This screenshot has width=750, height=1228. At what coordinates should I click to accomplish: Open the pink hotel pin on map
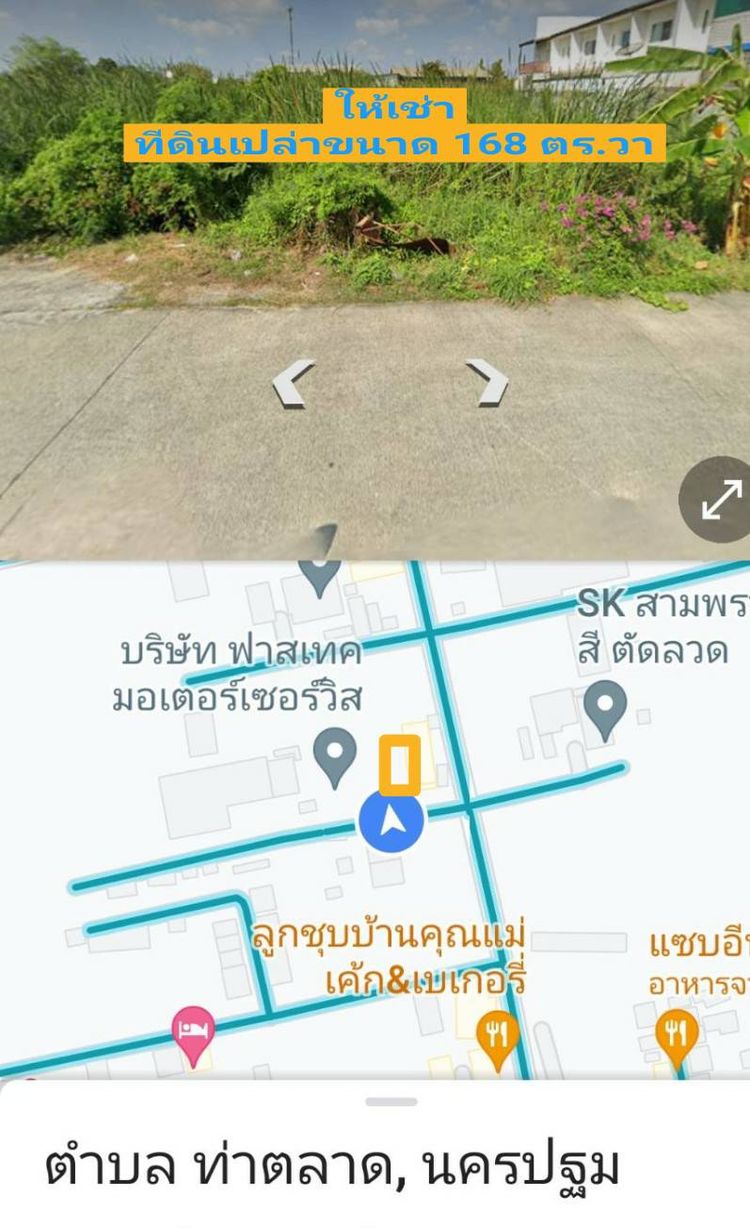[193, 1033]
